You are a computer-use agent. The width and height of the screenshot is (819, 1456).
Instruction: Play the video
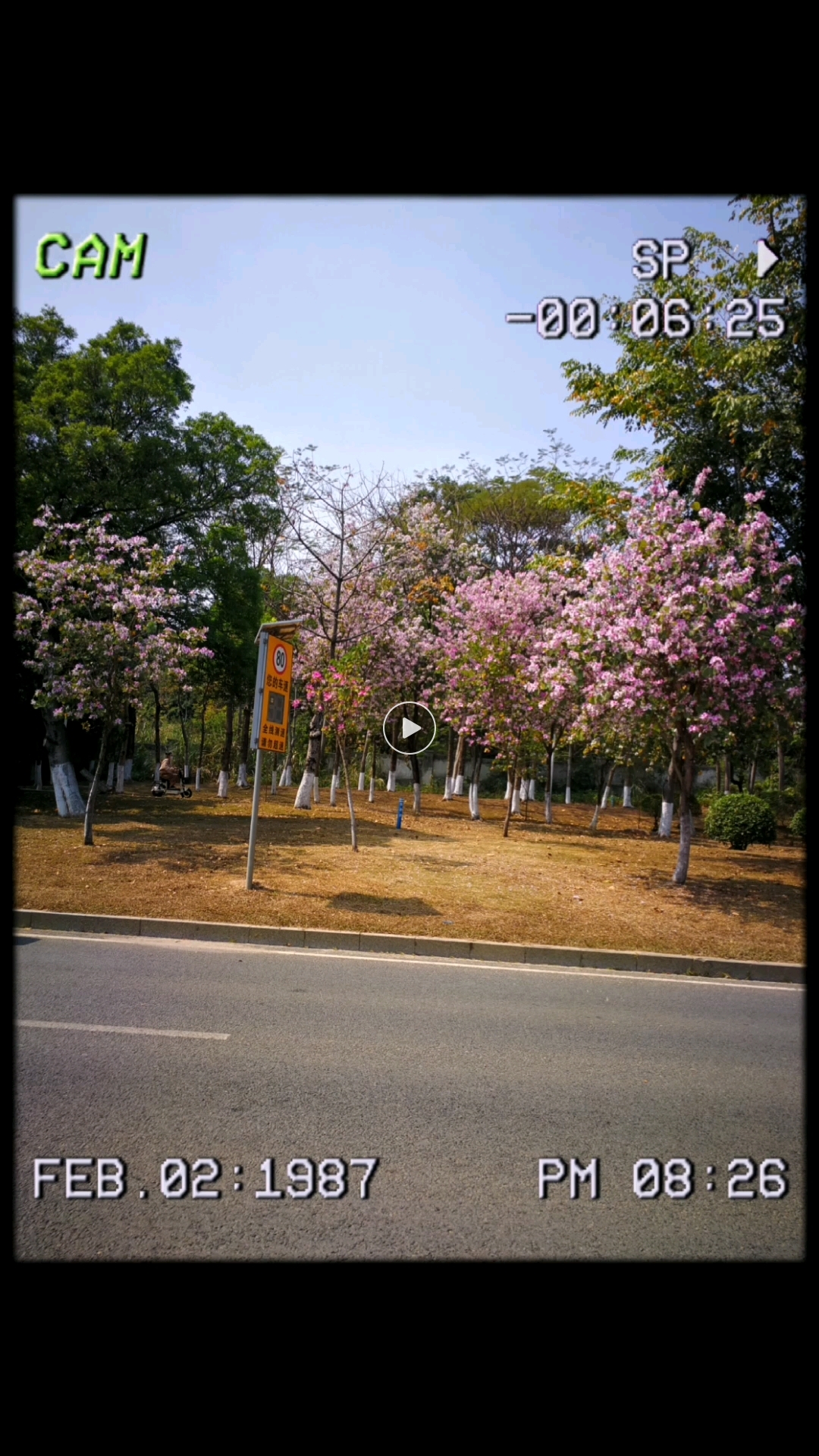click(409, 729)
